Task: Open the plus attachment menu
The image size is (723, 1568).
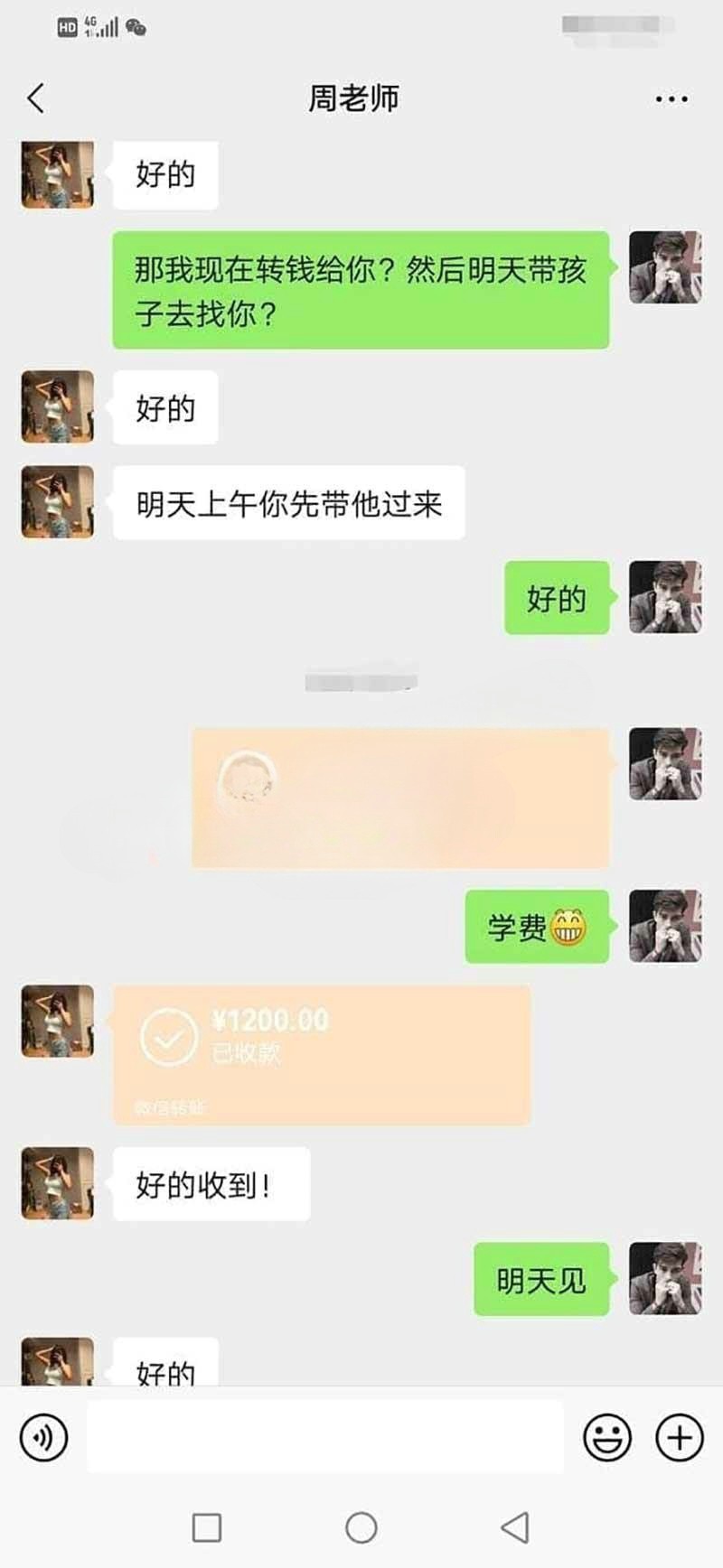Action: click(679, 1436)
